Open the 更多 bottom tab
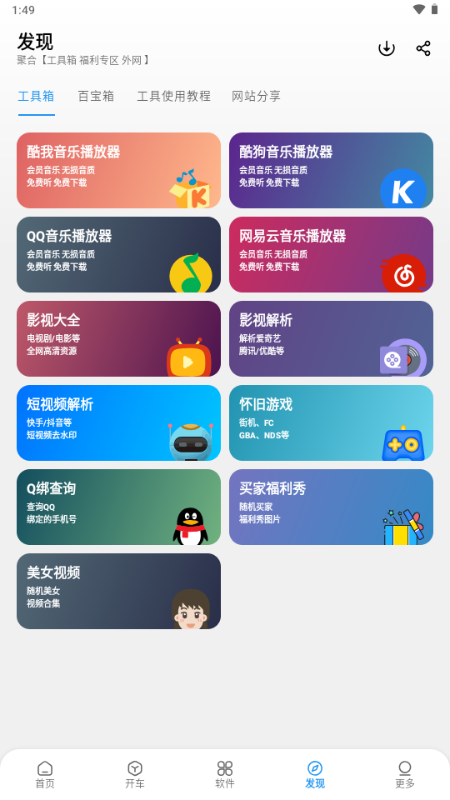 405,774
